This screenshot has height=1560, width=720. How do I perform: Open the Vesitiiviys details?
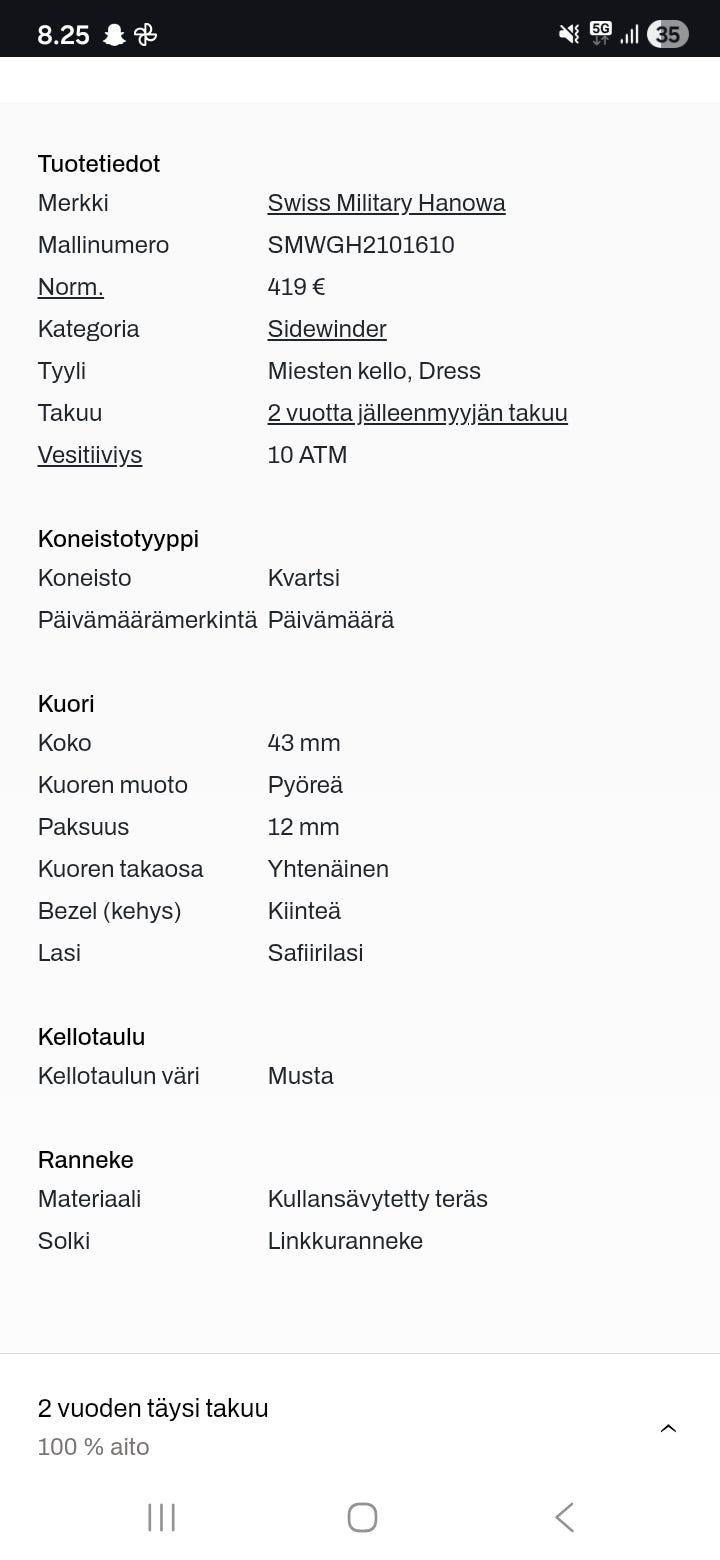coord(90,454)
